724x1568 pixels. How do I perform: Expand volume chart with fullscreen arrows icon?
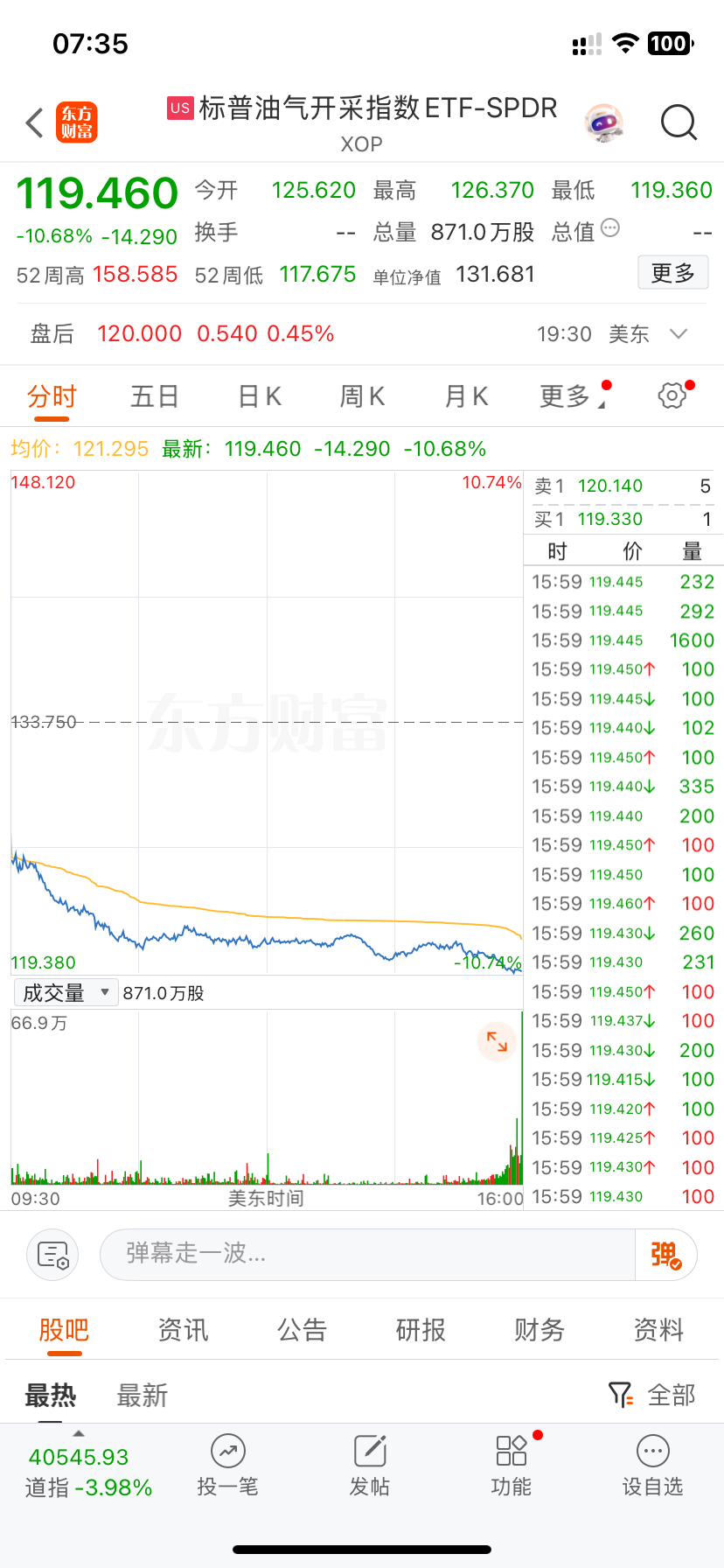[497, 1042]
